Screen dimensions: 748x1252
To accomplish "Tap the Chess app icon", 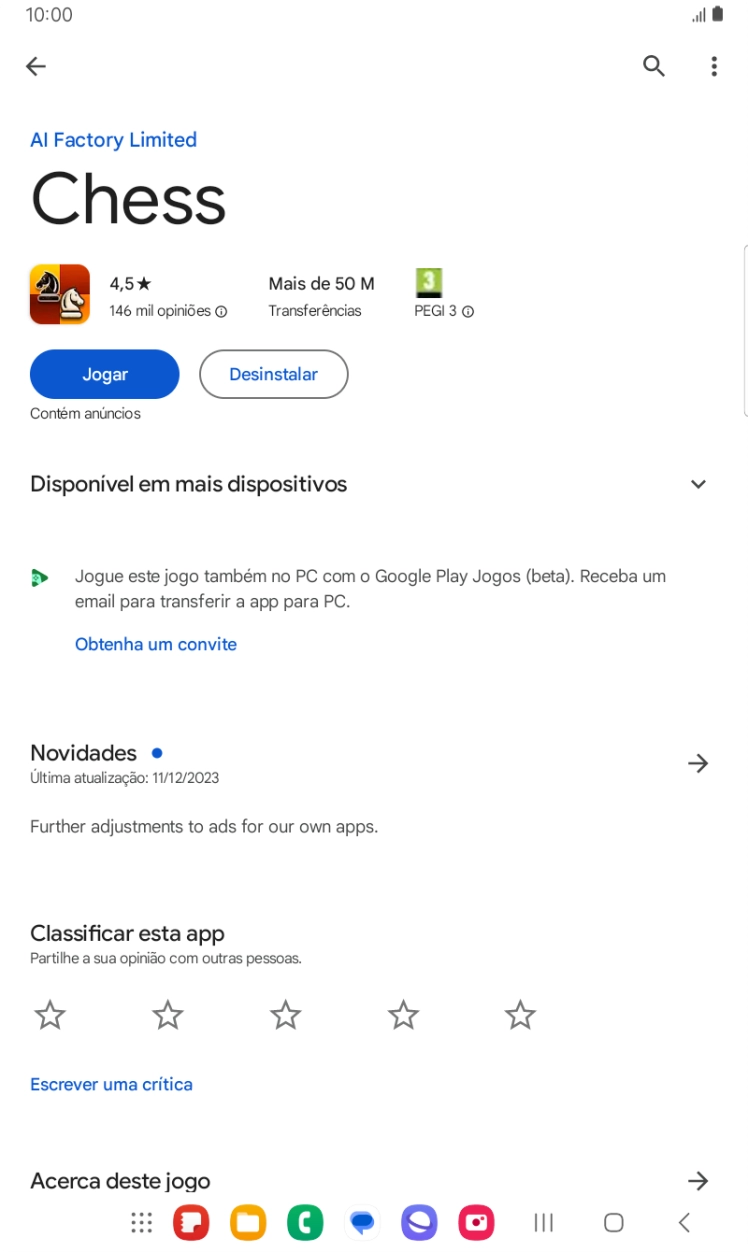I will 59,293.
